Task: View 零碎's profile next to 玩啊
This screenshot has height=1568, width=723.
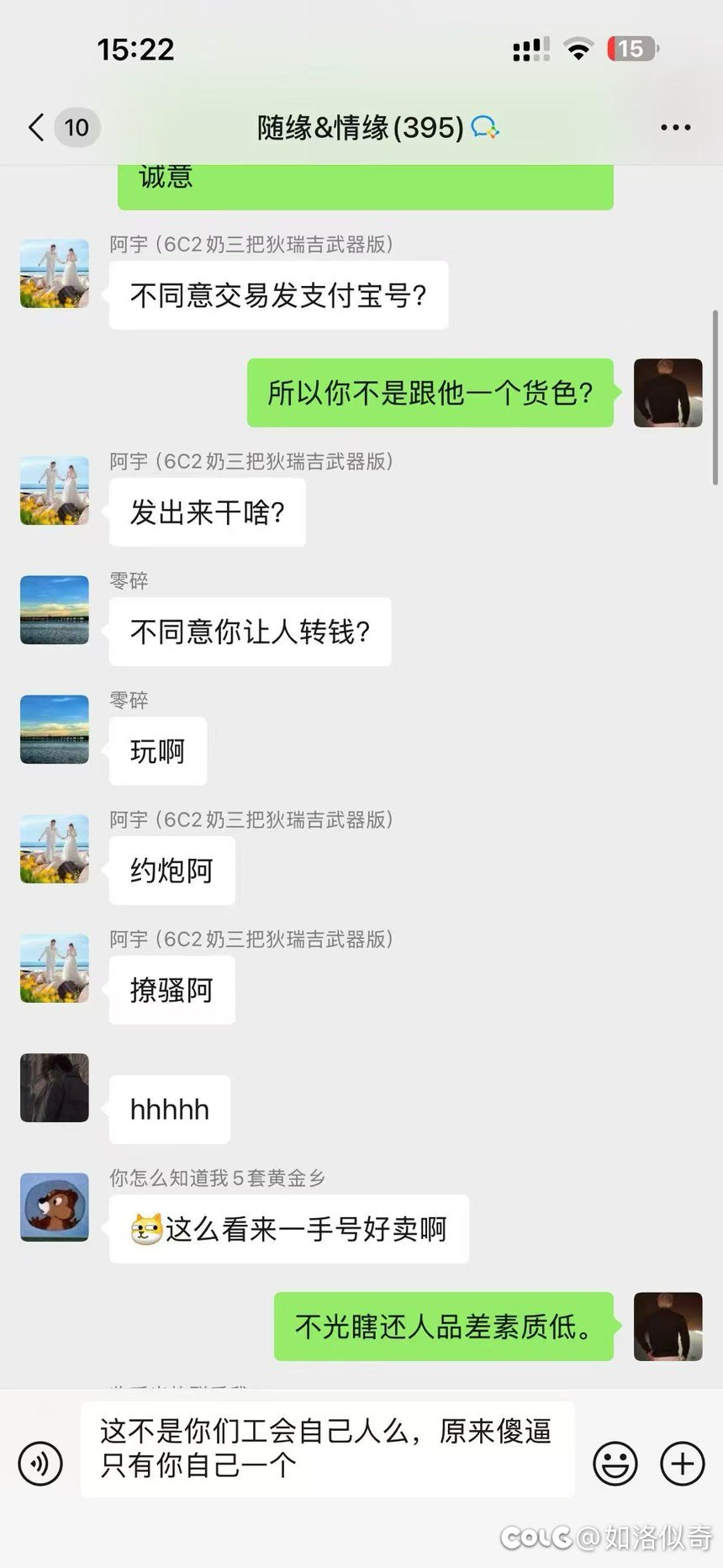Action: [x=55, y=729]
